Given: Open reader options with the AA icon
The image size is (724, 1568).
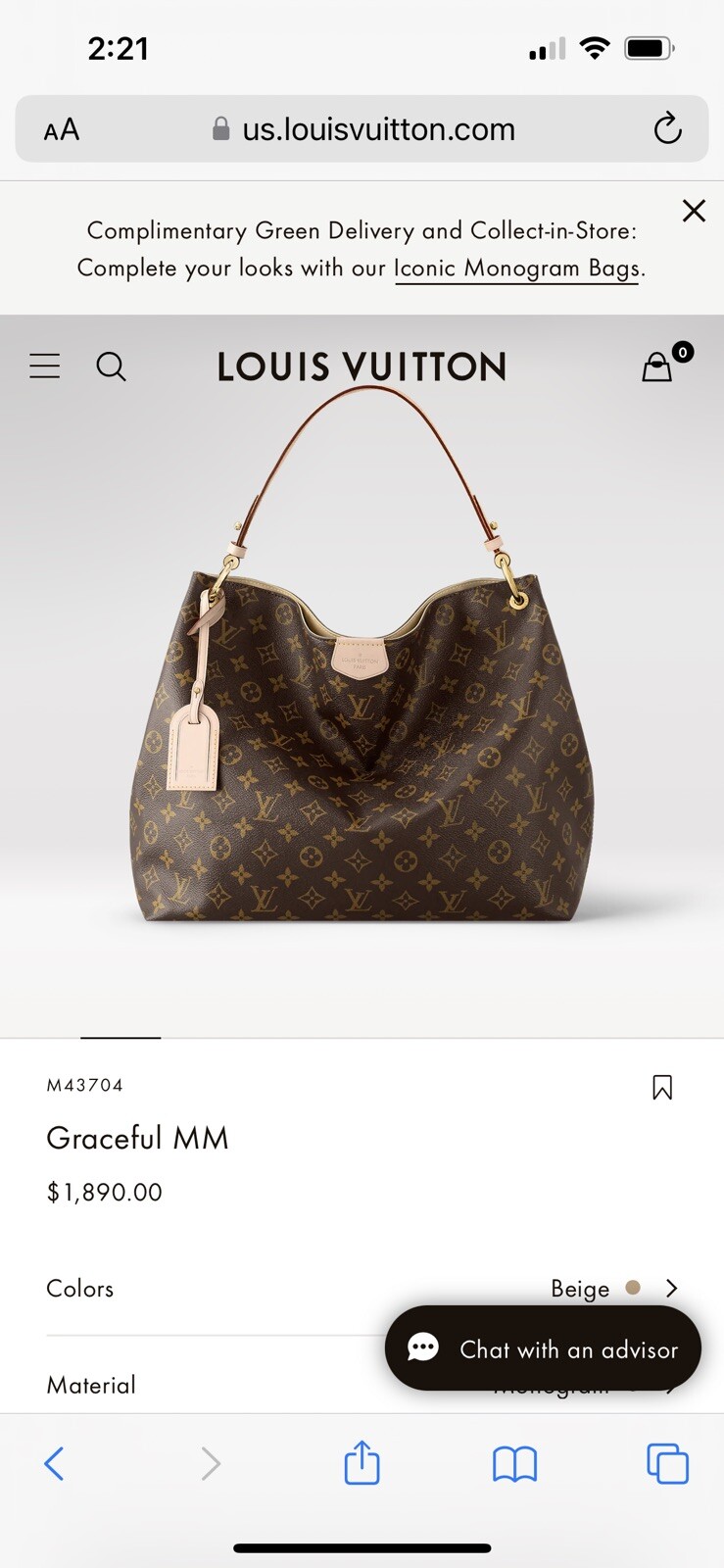Looking at the screenshot, I should tap(60, 128).
